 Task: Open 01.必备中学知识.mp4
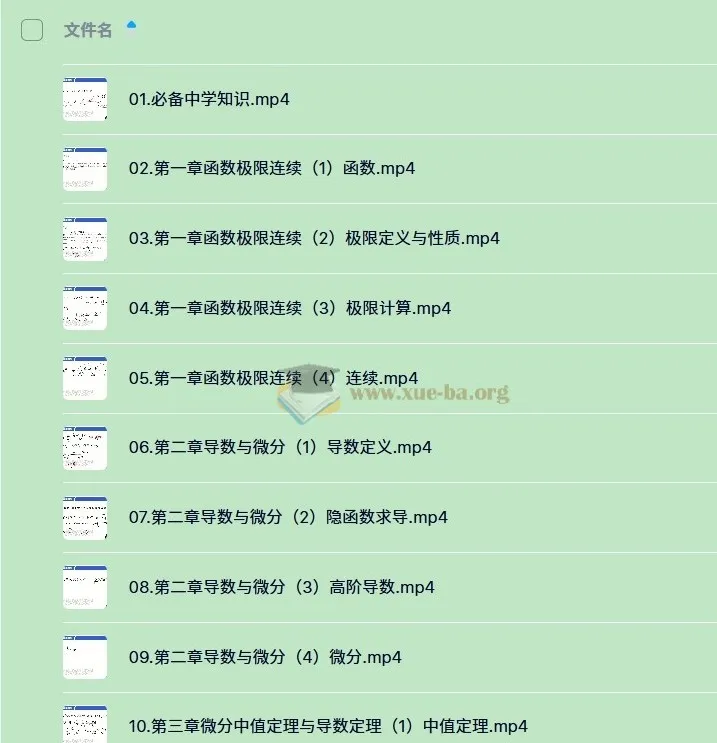click(209, 99)
